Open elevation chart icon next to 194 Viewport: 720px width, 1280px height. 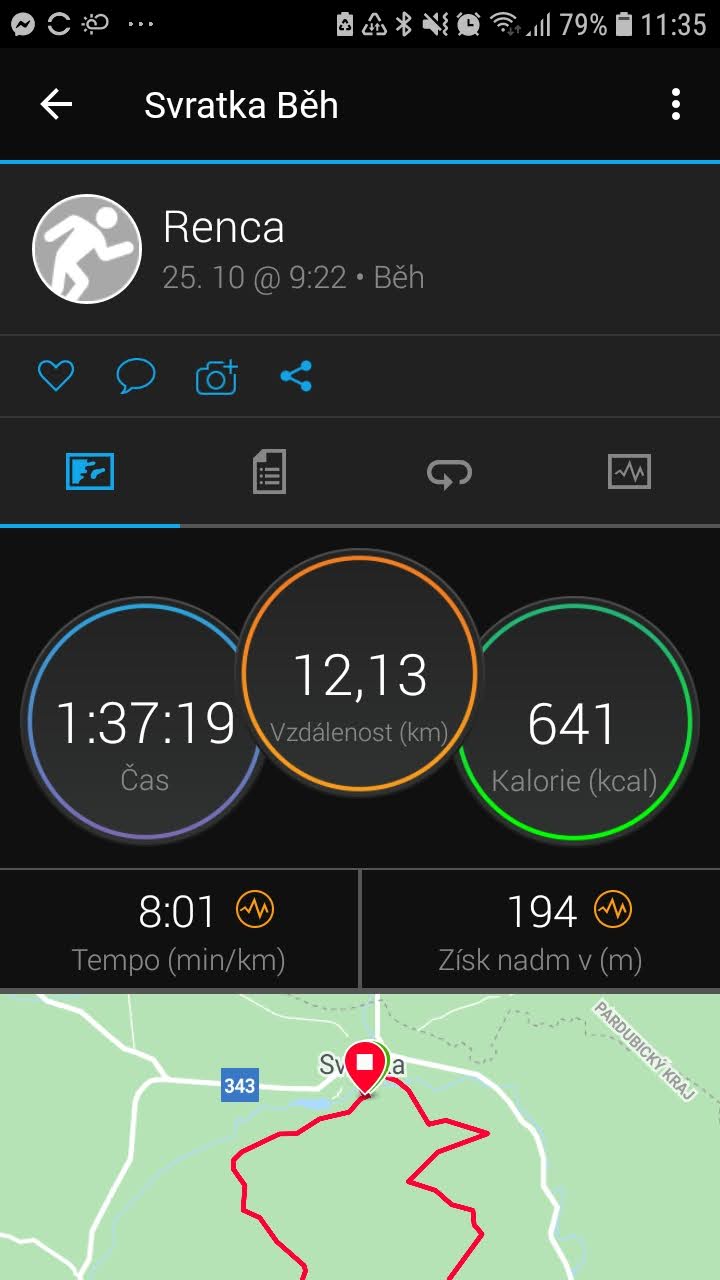tap(613, 910)
